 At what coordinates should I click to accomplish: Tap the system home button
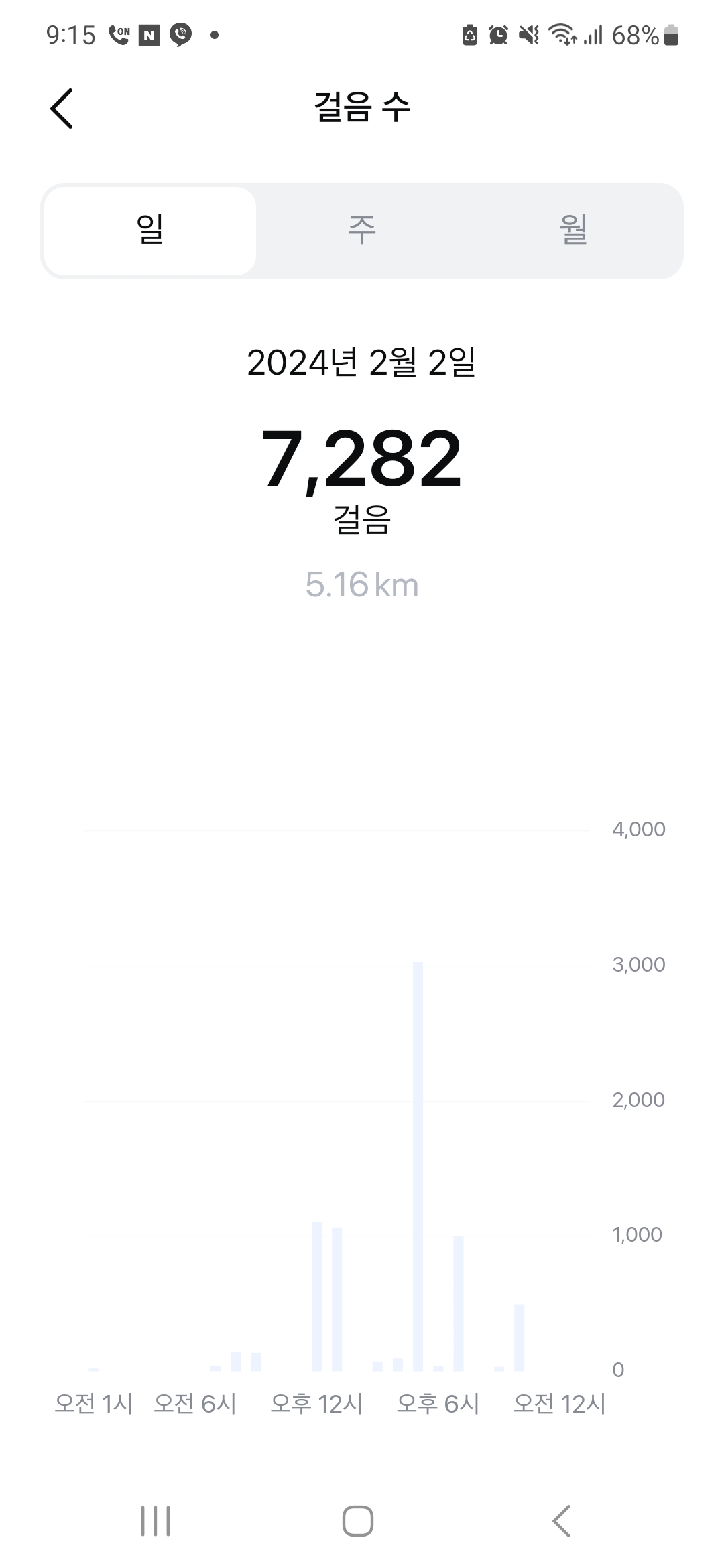pyautogui.click(x=358, y=1520)
